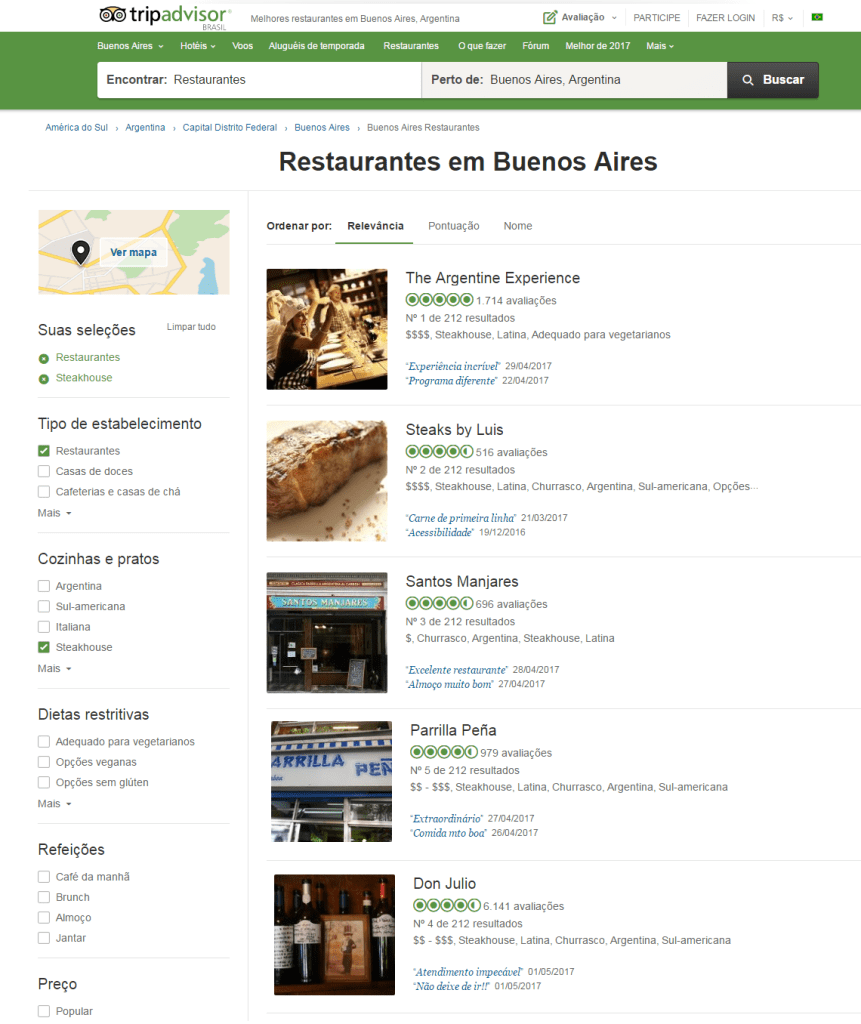
Task: Open The Argentine Experience listing
Action: point(492,278)
